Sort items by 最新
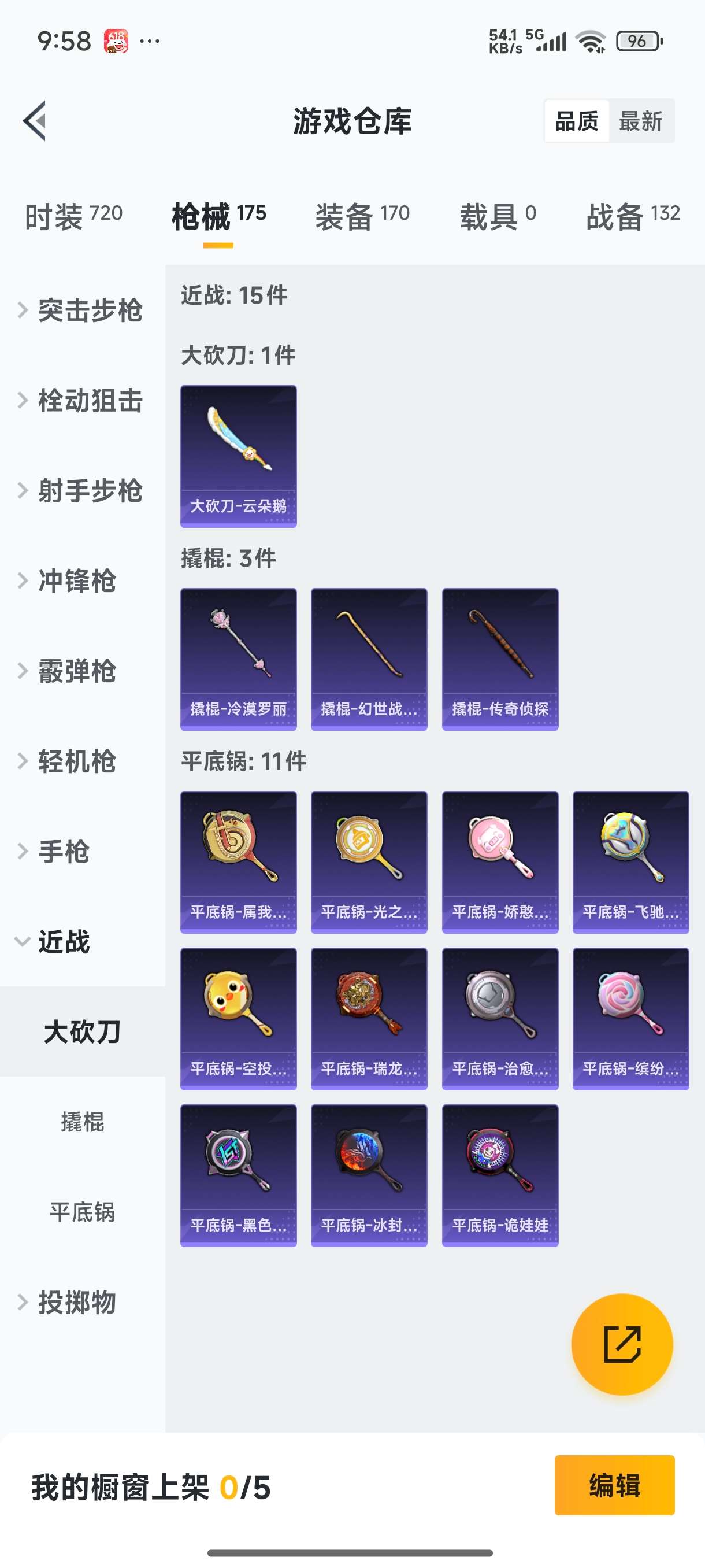 (640, 121)
